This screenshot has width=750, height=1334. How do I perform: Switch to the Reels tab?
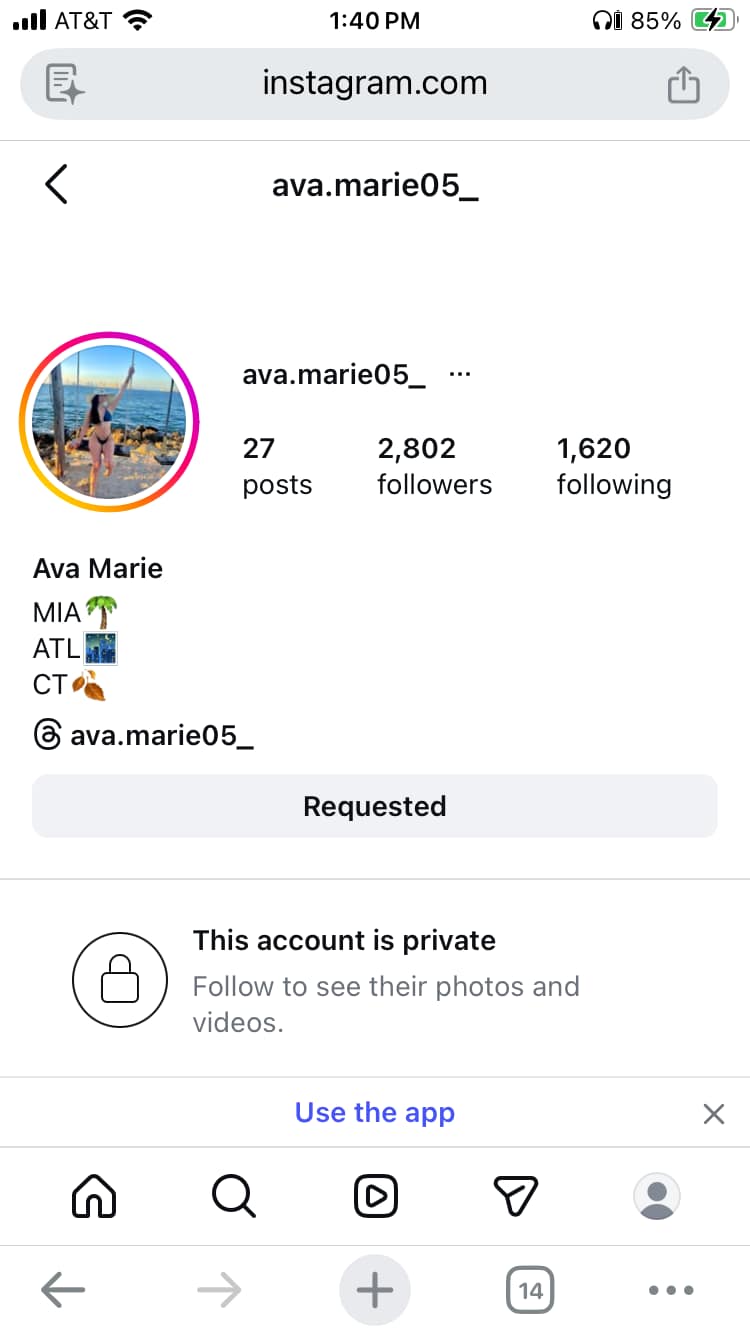pyautogui.click(x=375, y=1195)
